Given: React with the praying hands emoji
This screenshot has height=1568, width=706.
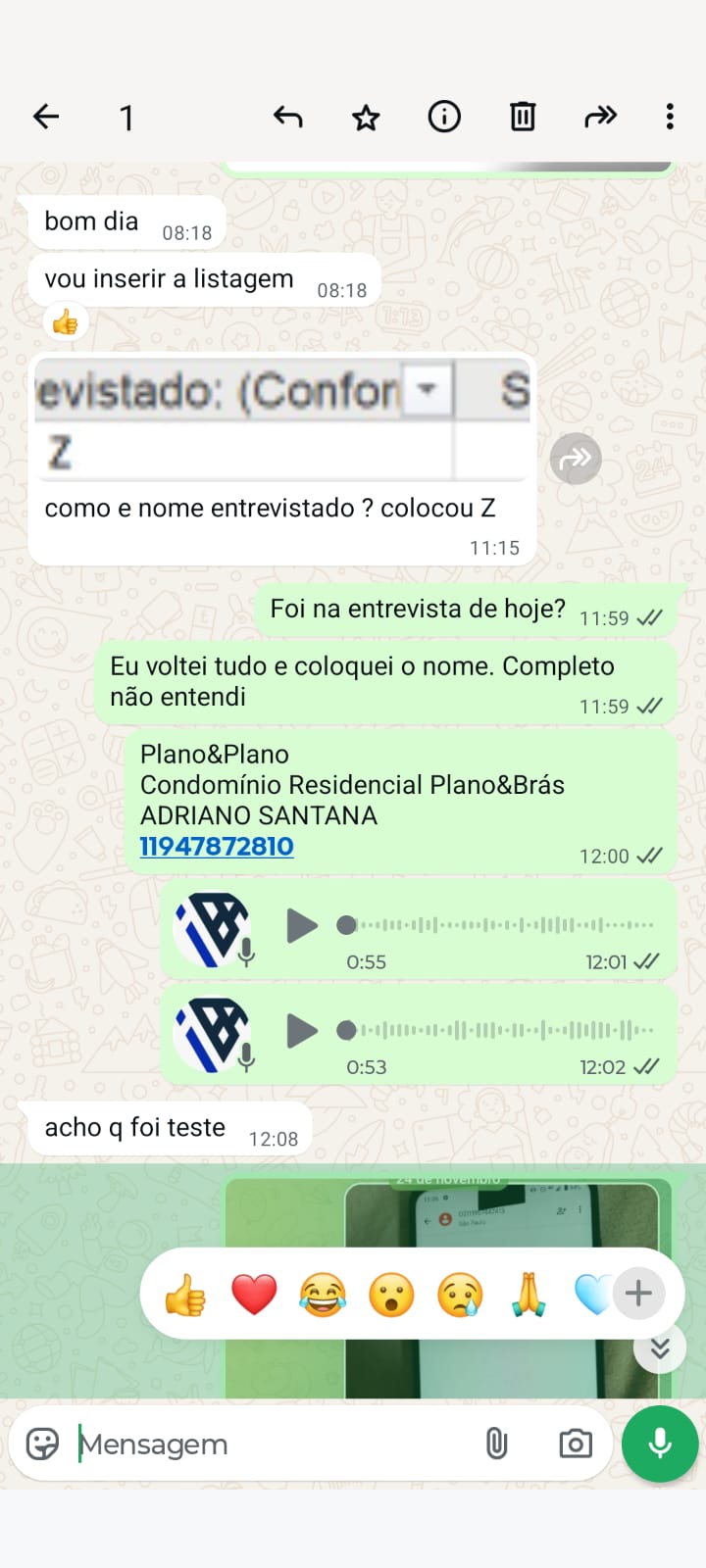Looking at the screenshot, I should click(529, 1295).
